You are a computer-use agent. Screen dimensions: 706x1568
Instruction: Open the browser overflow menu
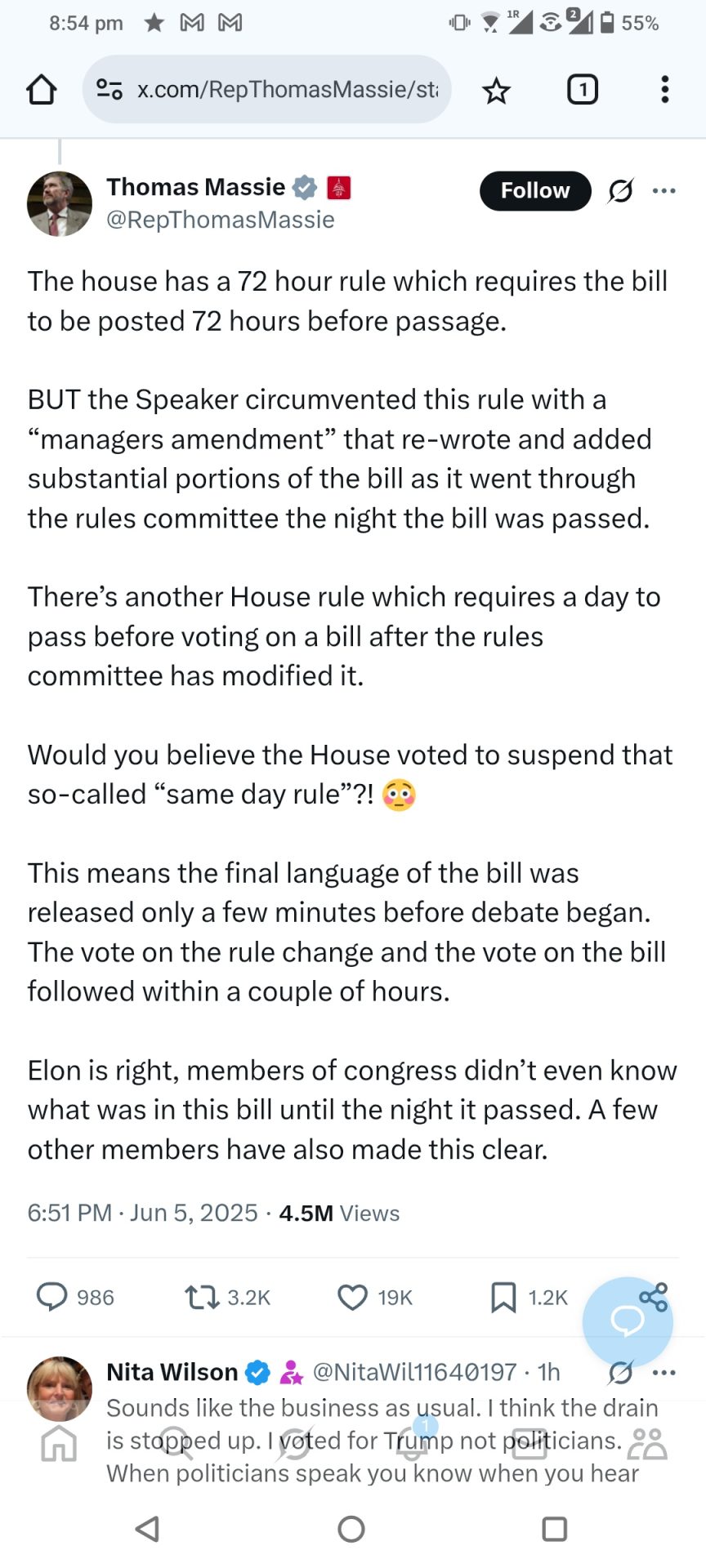pyautogui.click(x=665, y=90)
